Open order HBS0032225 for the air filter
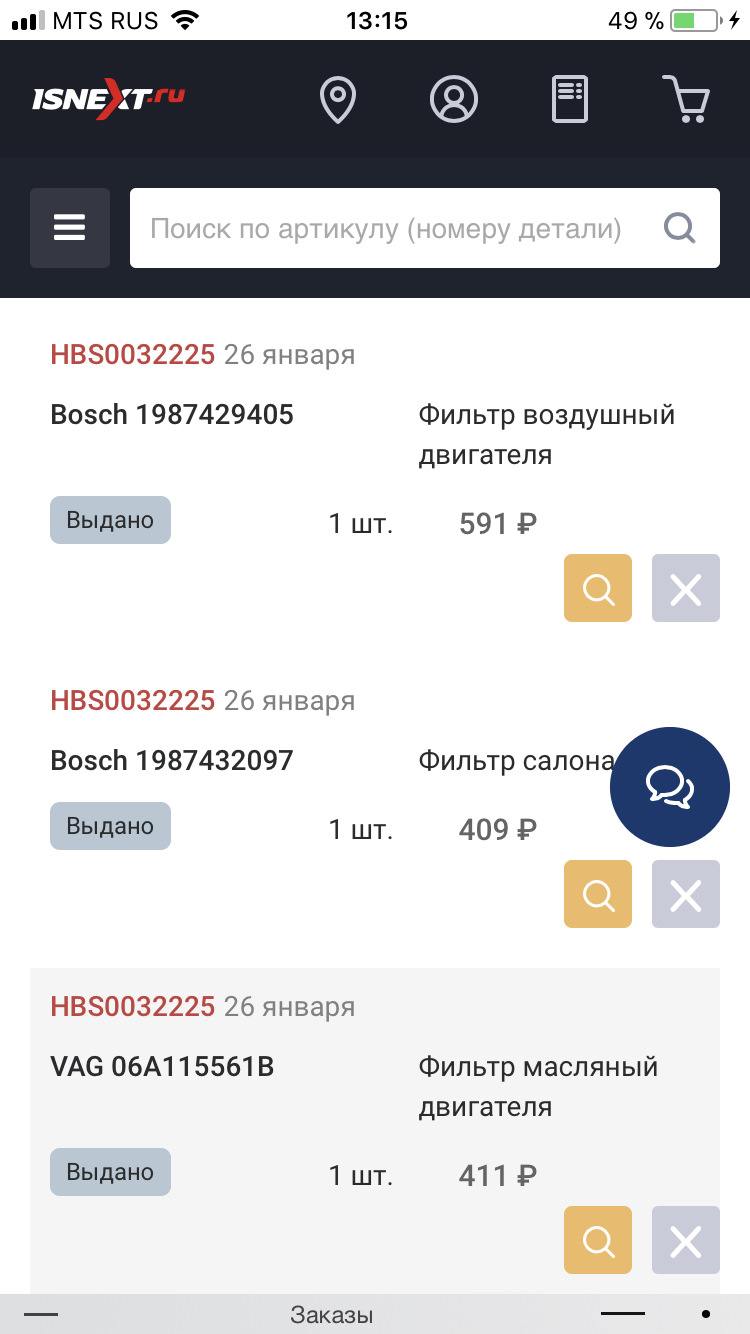 pyautogui.click(x=132, y=355)
